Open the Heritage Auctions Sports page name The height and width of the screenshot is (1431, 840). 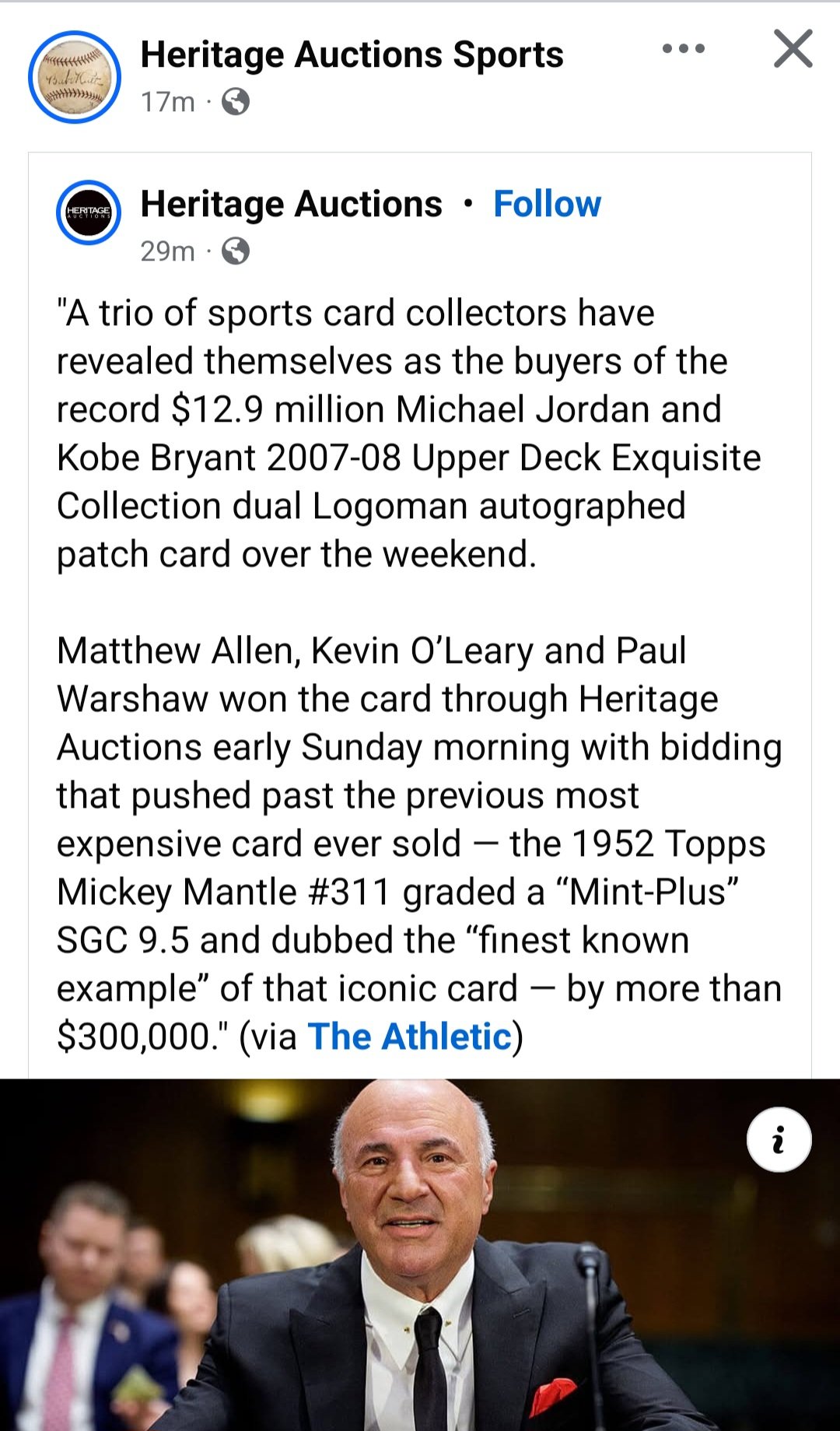[352, 55]
